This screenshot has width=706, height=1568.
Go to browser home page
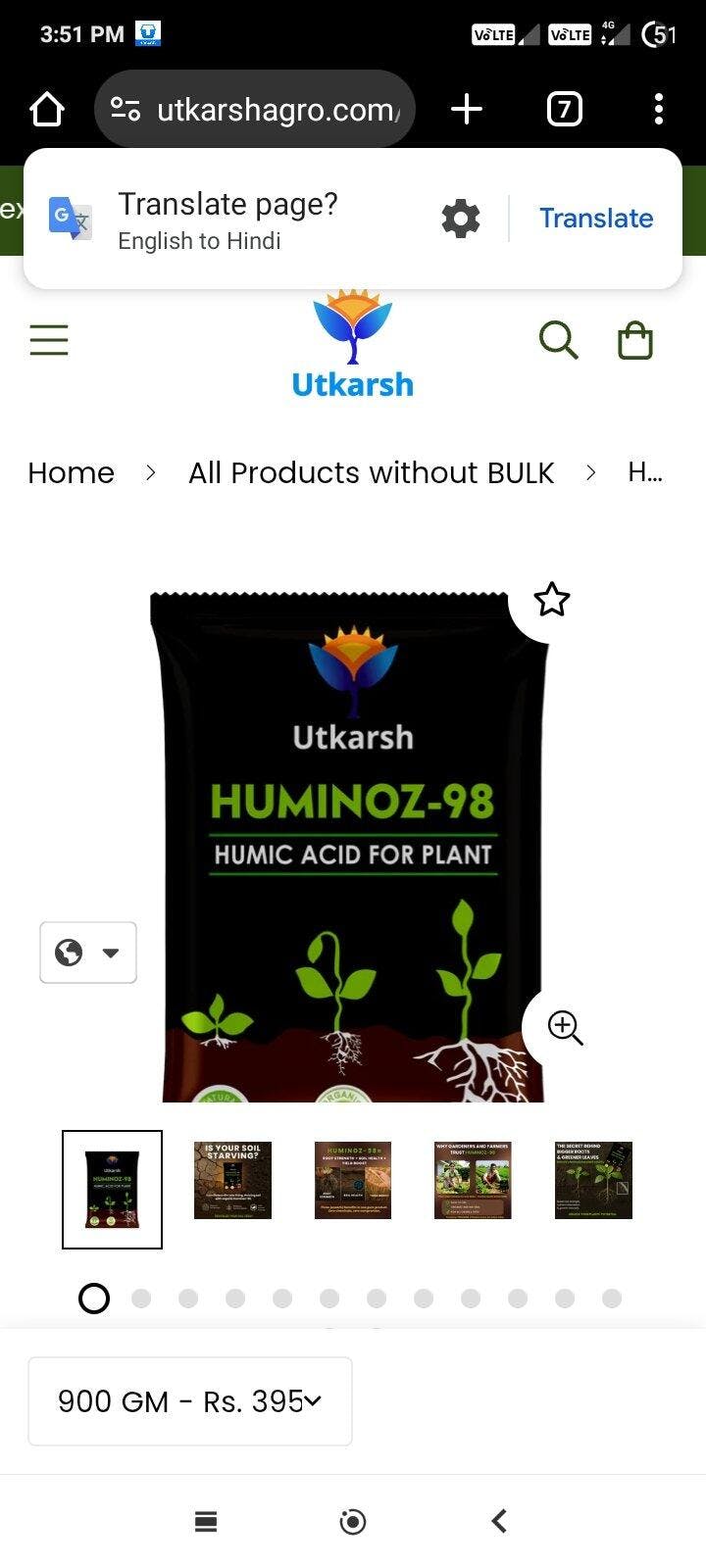47,110
